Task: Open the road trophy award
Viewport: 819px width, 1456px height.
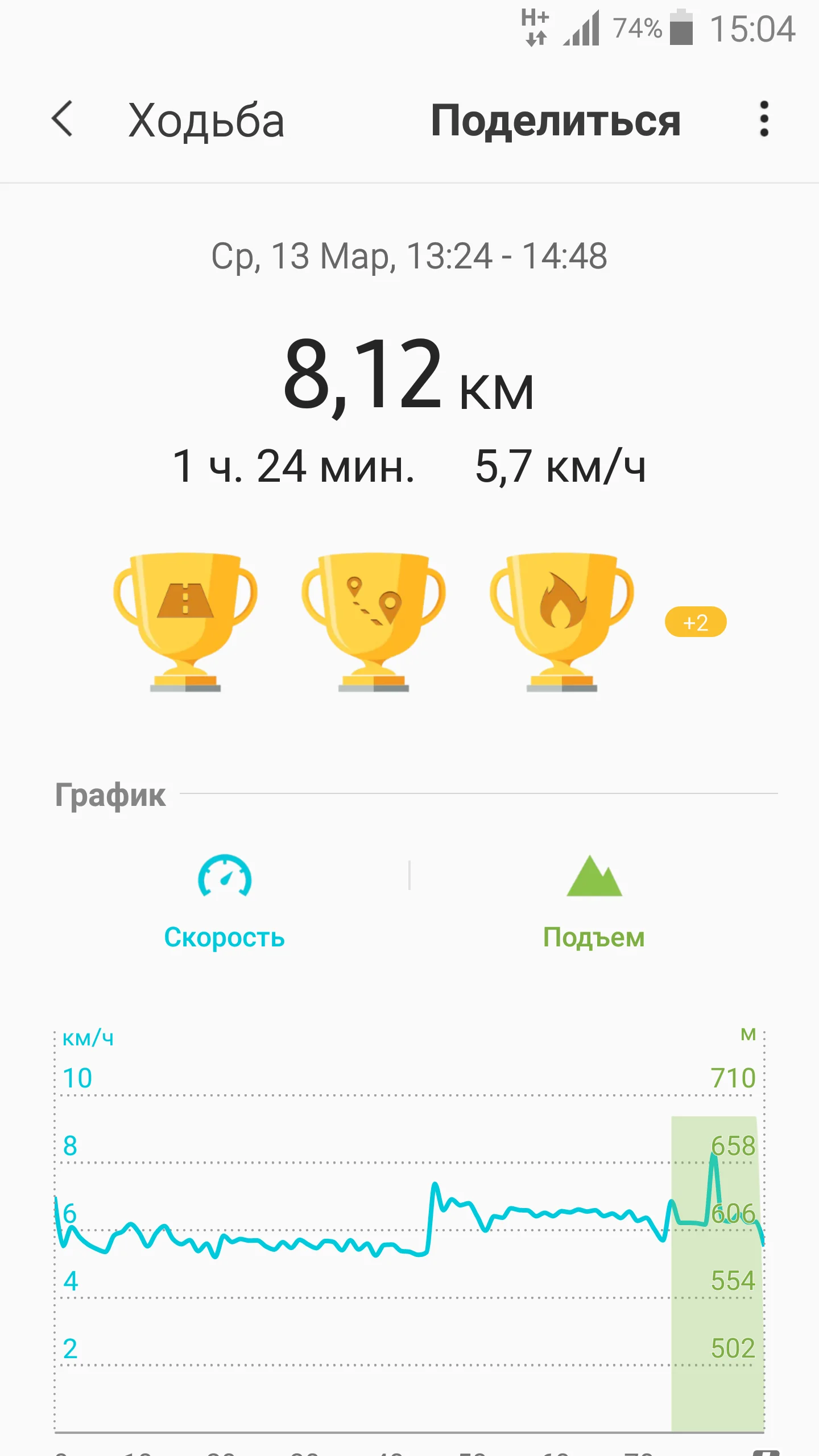Action: point(185,621)
